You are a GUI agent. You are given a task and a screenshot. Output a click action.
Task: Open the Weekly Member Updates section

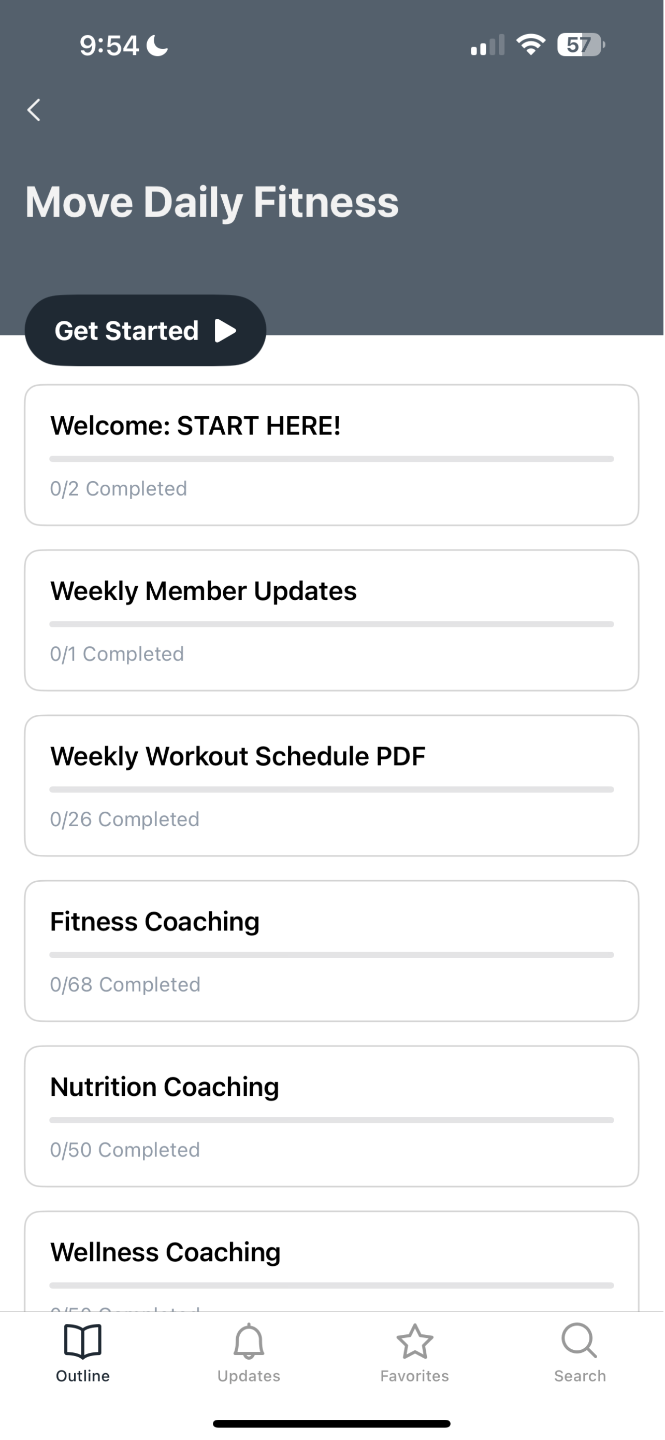coord(331,620)
